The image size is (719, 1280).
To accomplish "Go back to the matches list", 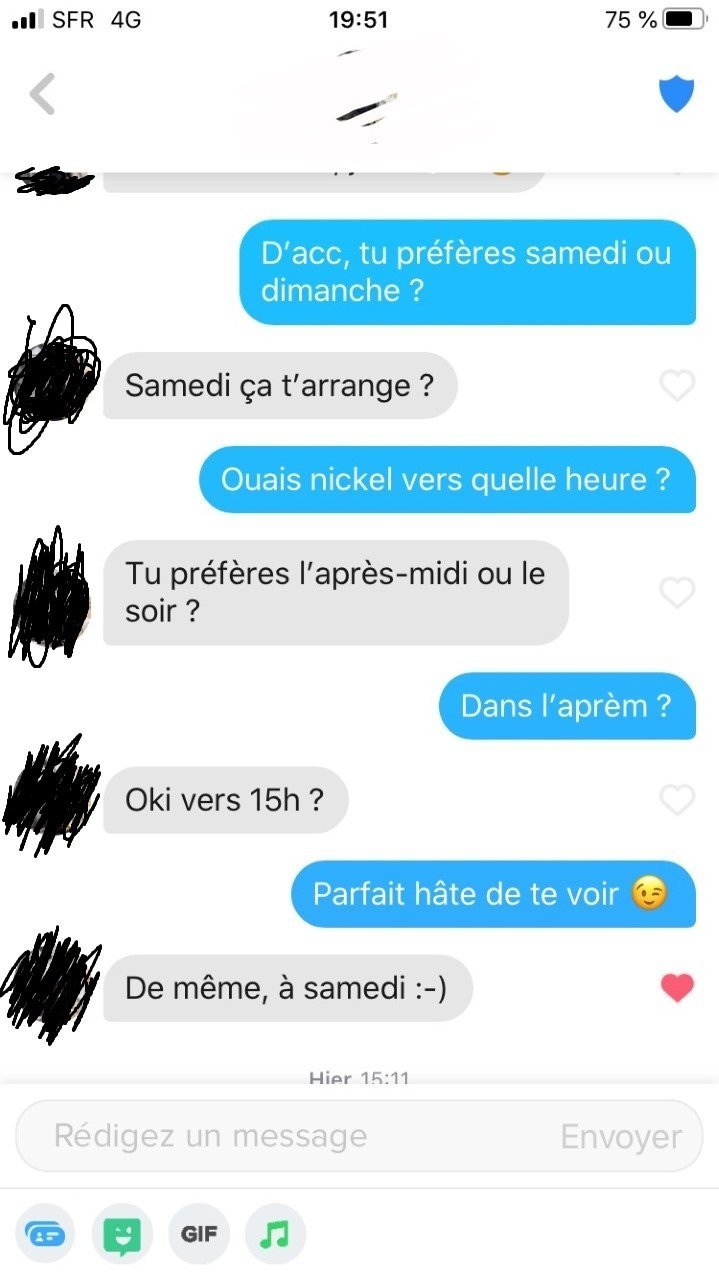I will 43,94.
